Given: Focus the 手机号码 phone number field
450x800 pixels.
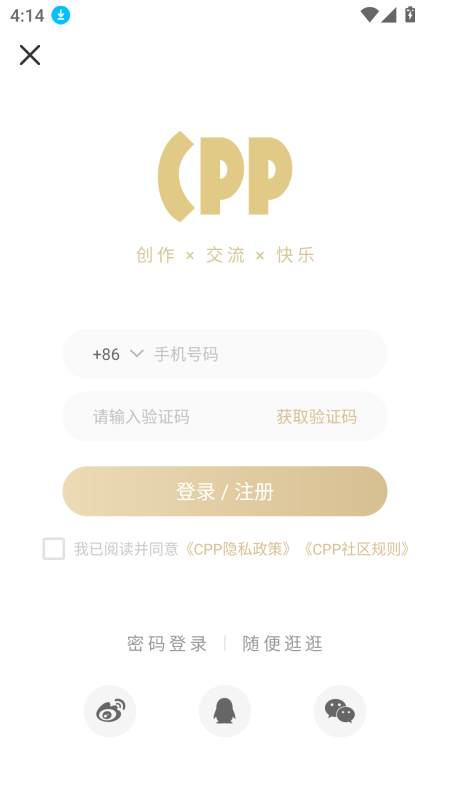Looking at the screenshot, I should click(x=265, y=354).
